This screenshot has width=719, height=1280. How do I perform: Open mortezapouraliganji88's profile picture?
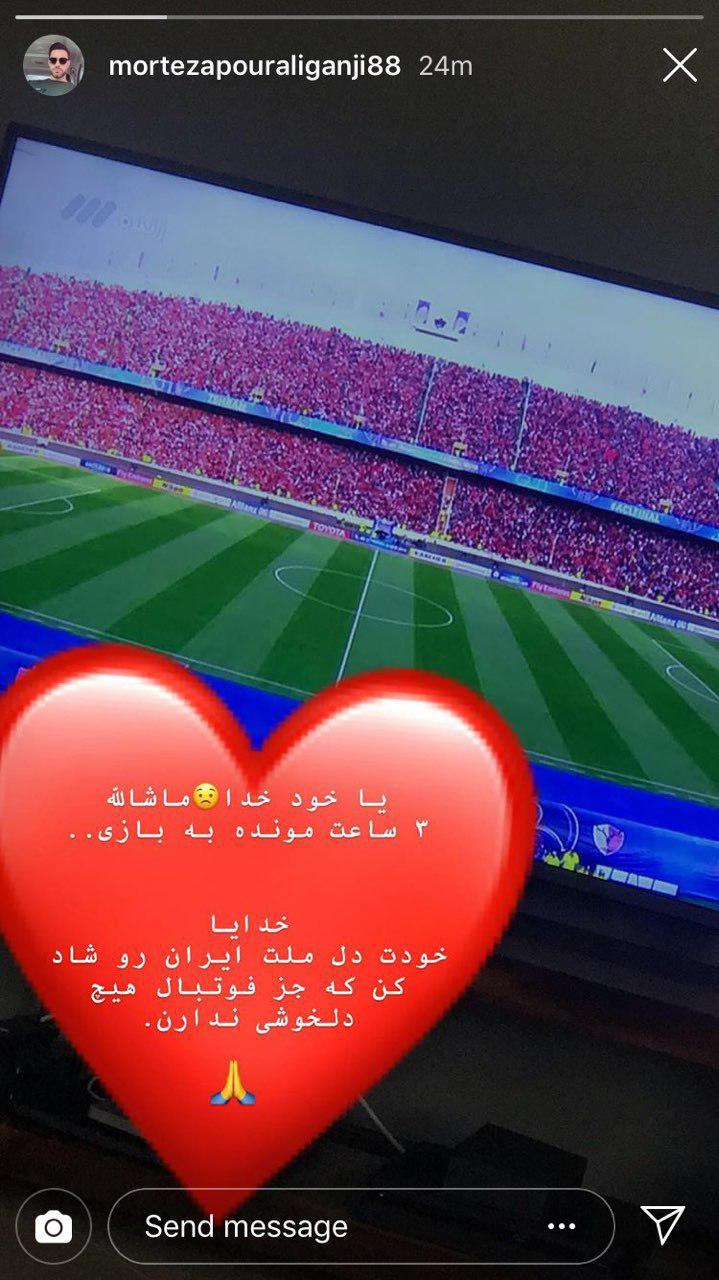point(53,66)
